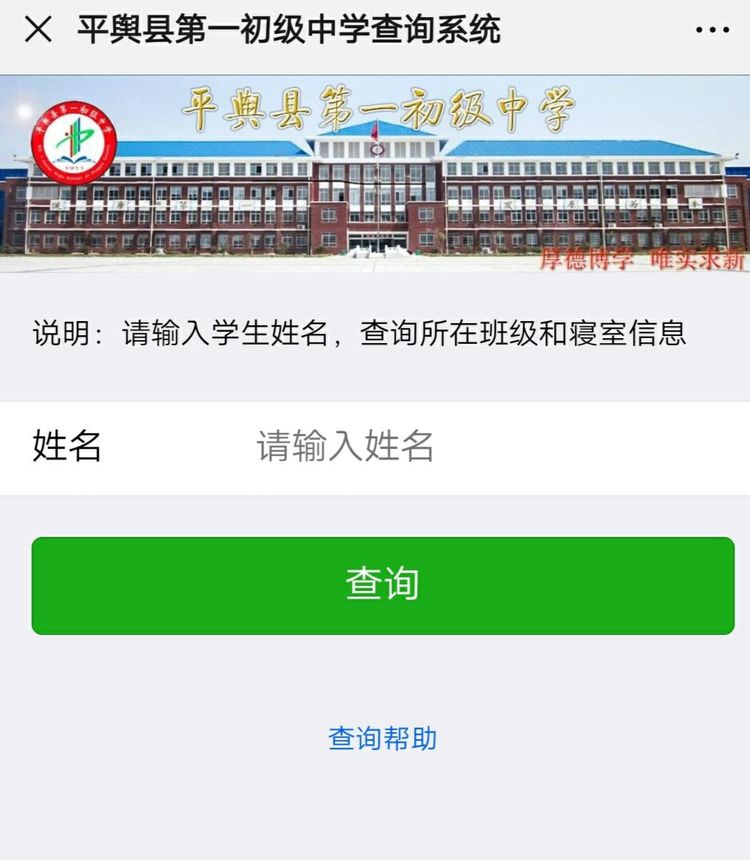Viewport: 750px width, 860px height.
Task: Open the 查询帮助 help link
Action: (x=382, y=739)
